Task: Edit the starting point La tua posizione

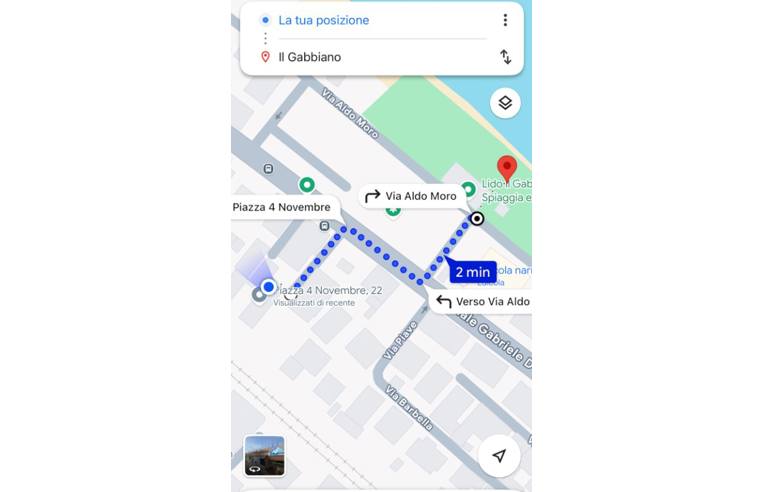Action: coord(323,20)
